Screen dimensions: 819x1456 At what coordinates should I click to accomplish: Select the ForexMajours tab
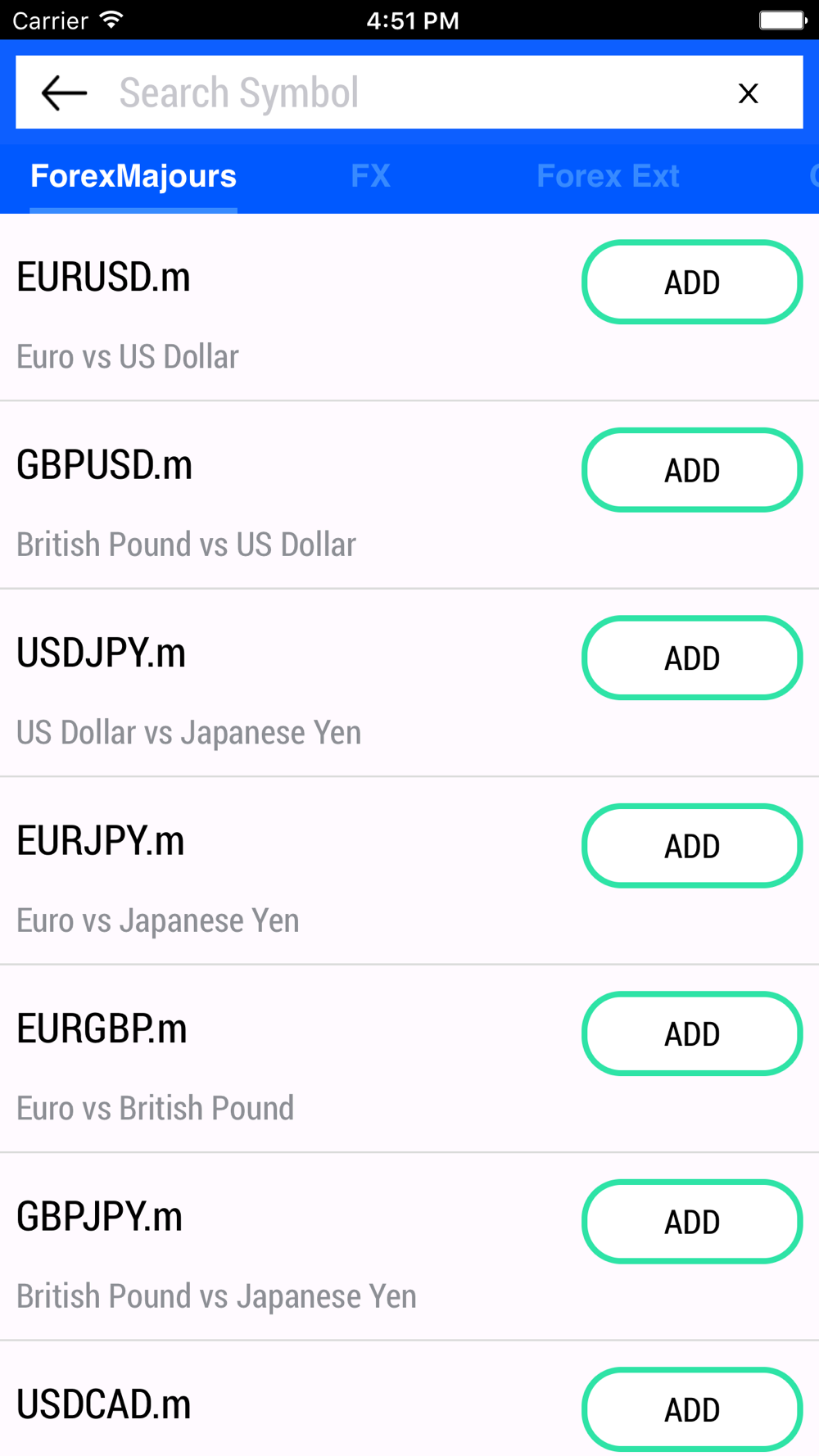click(133, 176)
